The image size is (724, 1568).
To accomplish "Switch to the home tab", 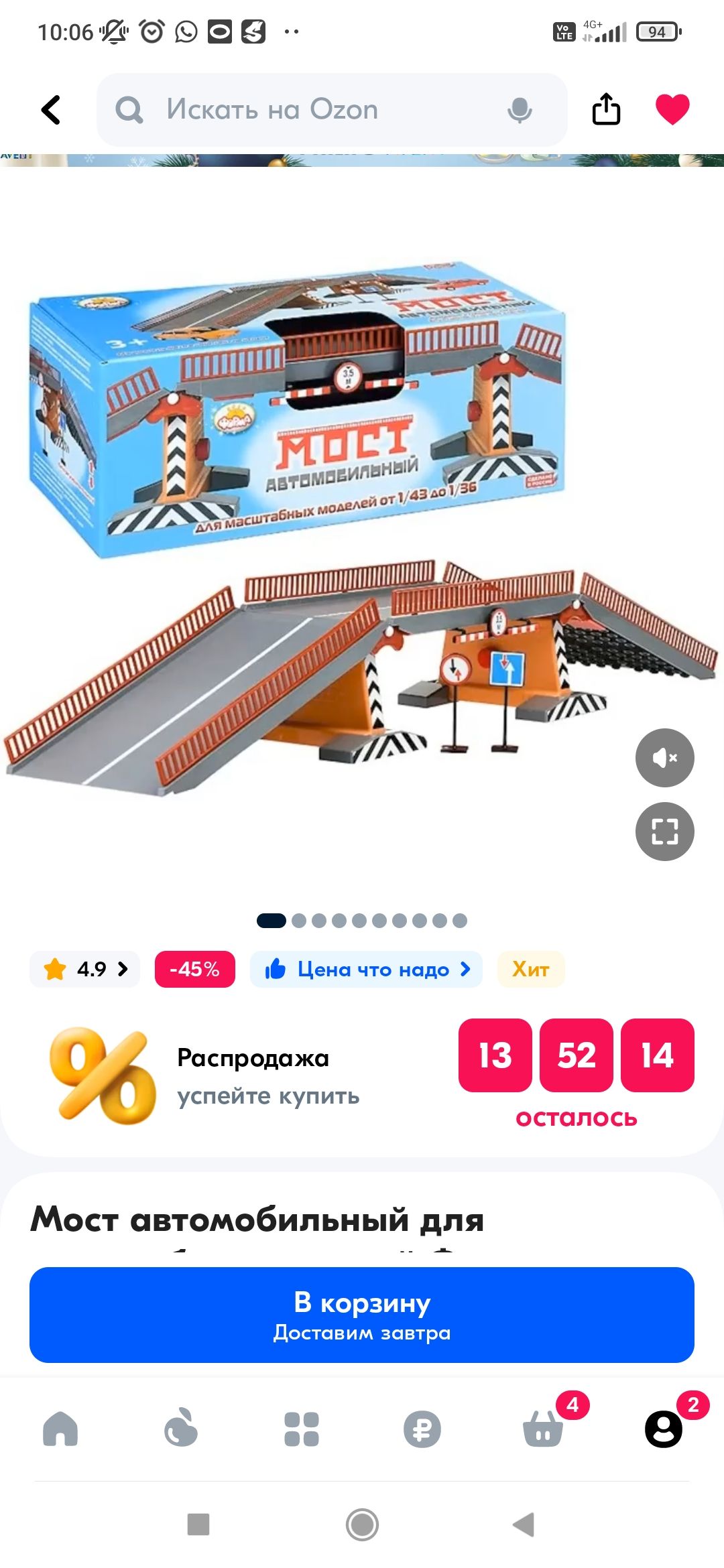I will (x=60, y=1429).
